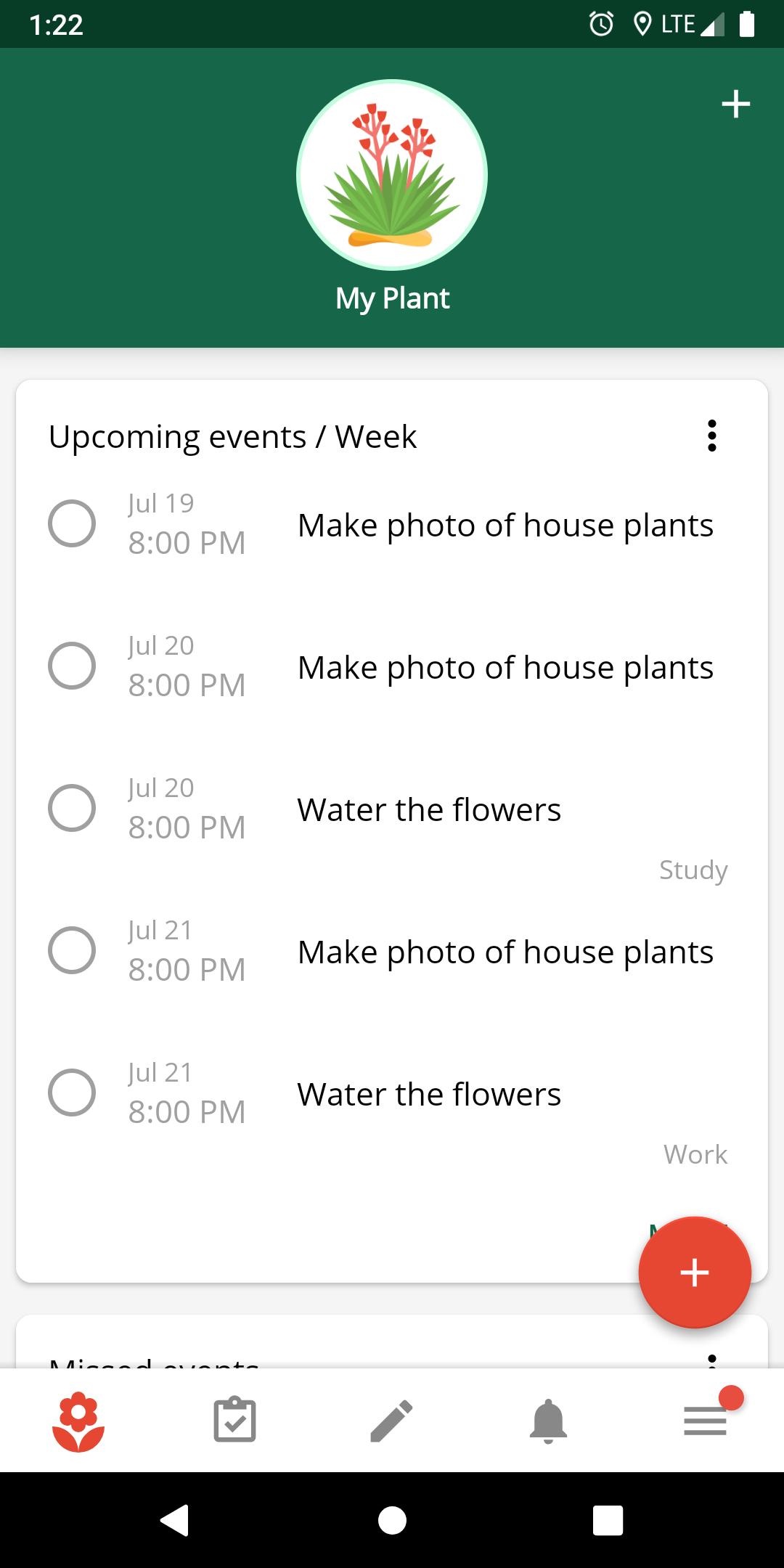The image size is (784, 1568).
Task: Tap the My Plant avatar picture
Action: pyautogui.click(x=392, y=174)
